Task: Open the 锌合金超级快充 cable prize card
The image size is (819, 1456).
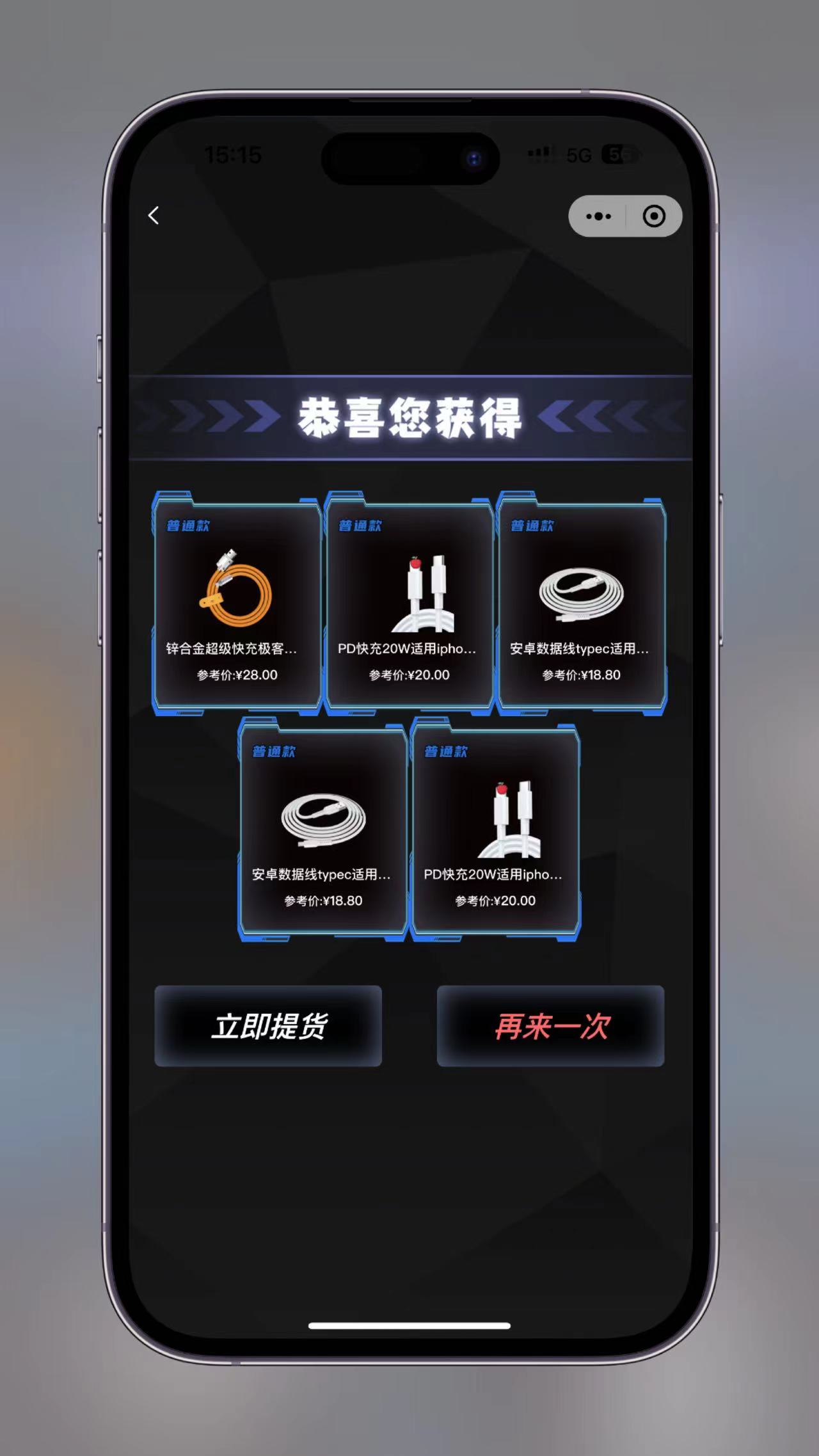Action: point(237,602)
